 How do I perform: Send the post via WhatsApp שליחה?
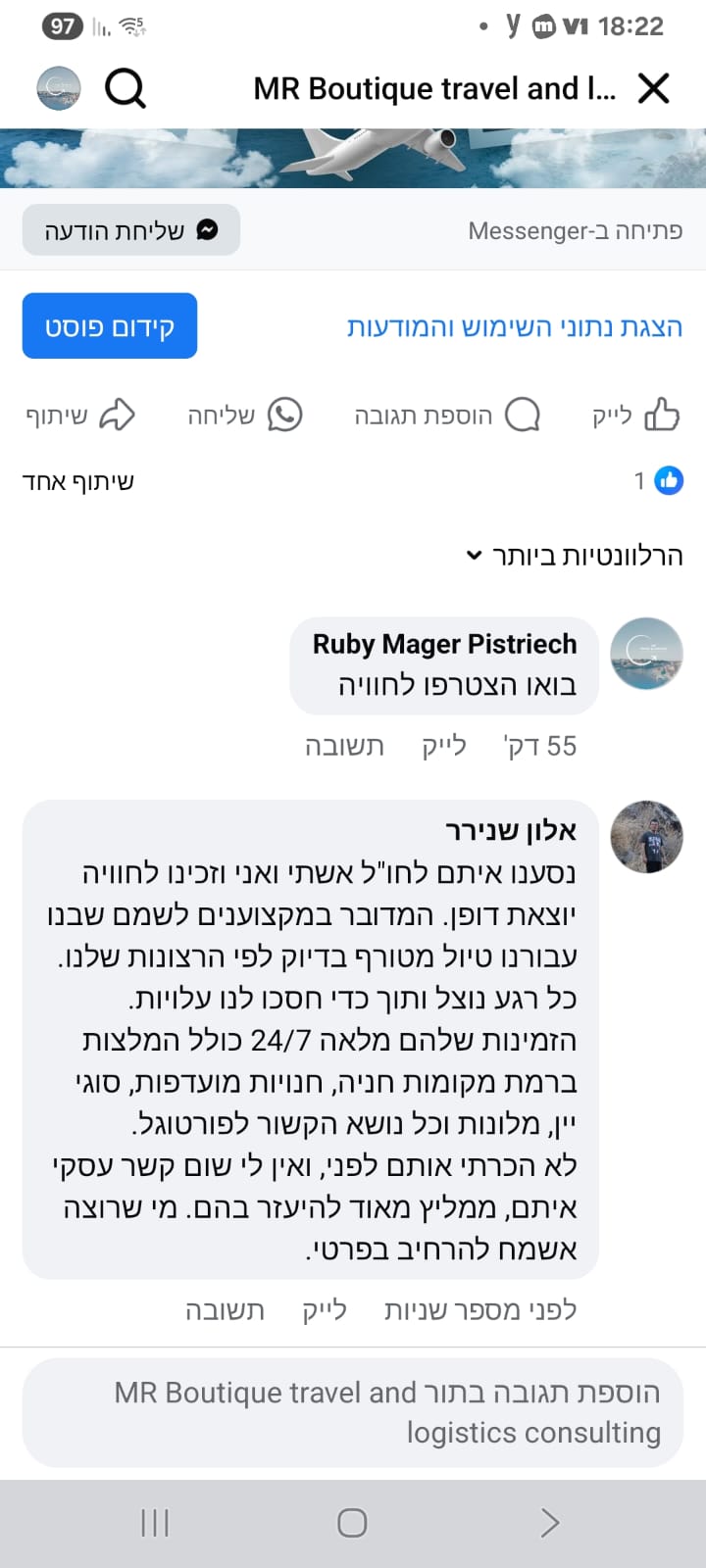pyautogui.click(x=245, y=416)
